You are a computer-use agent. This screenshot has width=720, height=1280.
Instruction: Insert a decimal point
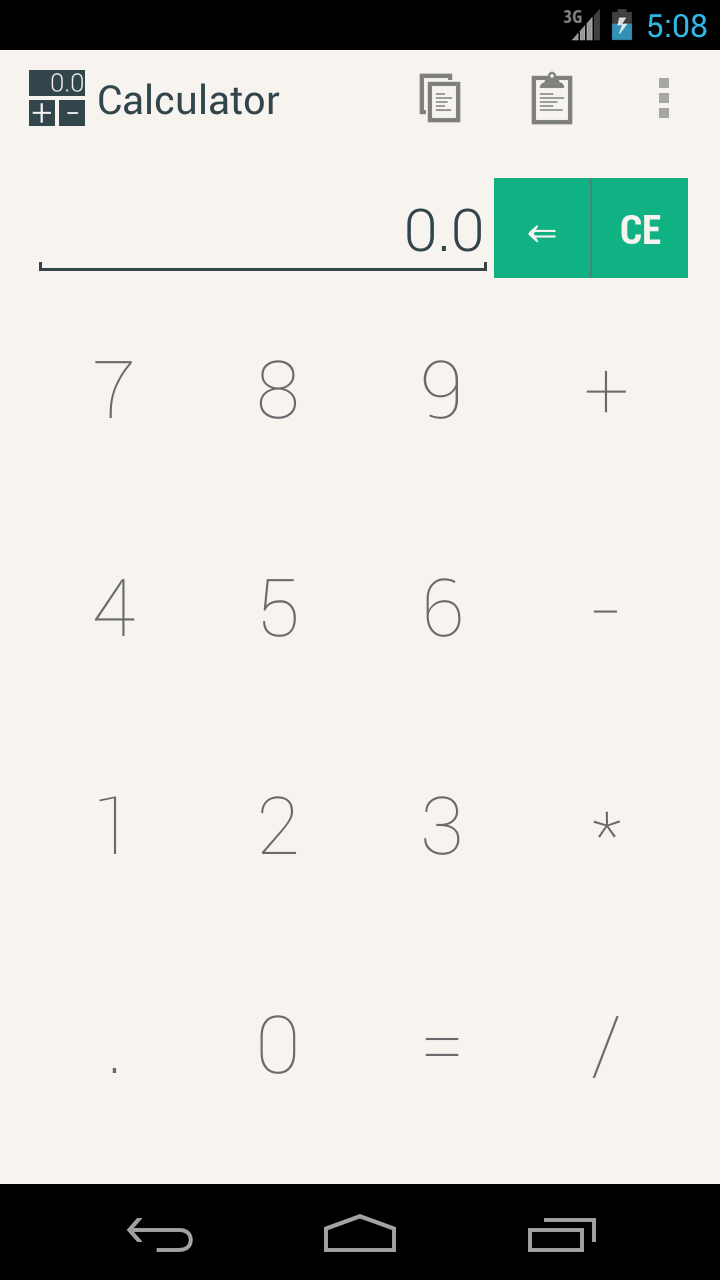114,1046
